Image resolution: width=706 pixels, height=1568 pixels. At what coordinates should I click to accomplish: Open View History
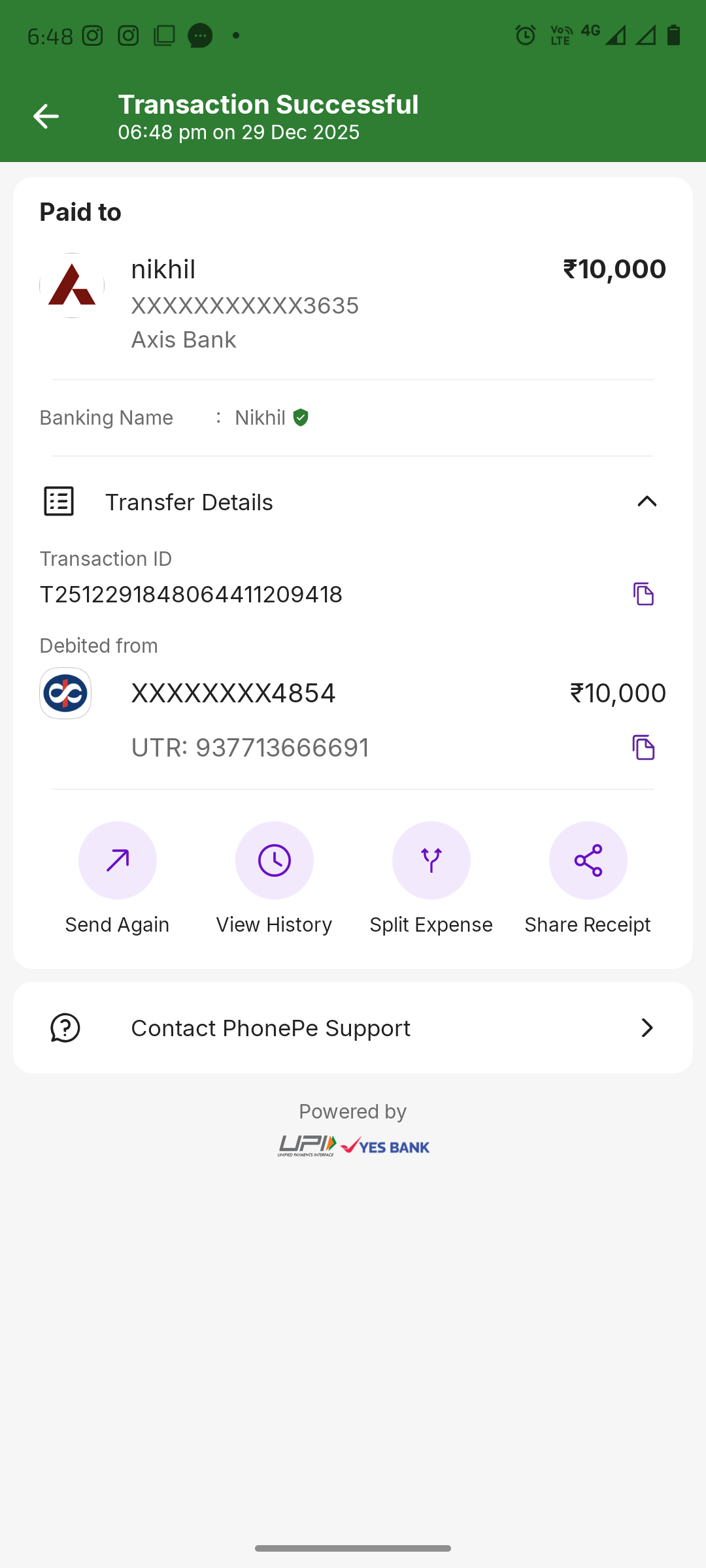[x=275, y=860]
